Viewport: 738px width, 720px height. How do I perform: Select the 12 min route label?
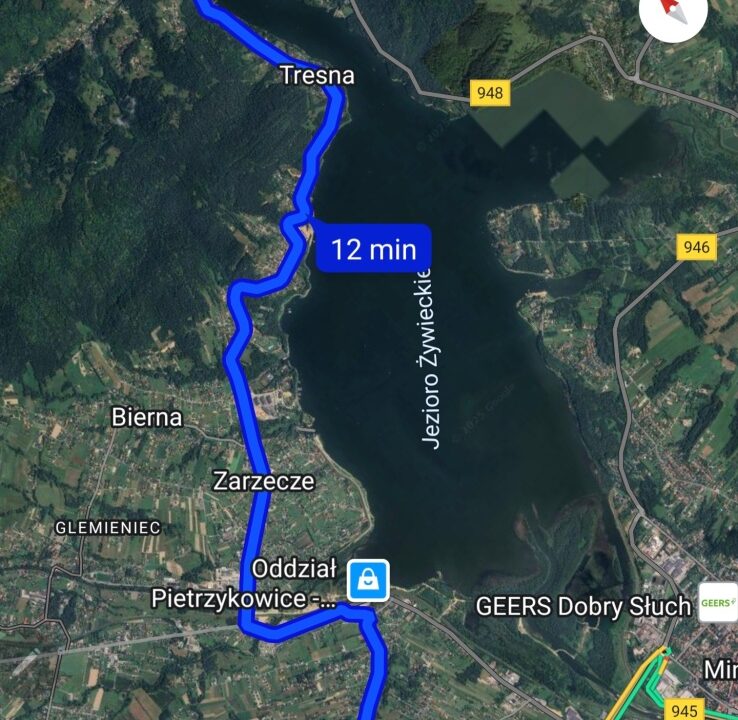click(374, 249)
